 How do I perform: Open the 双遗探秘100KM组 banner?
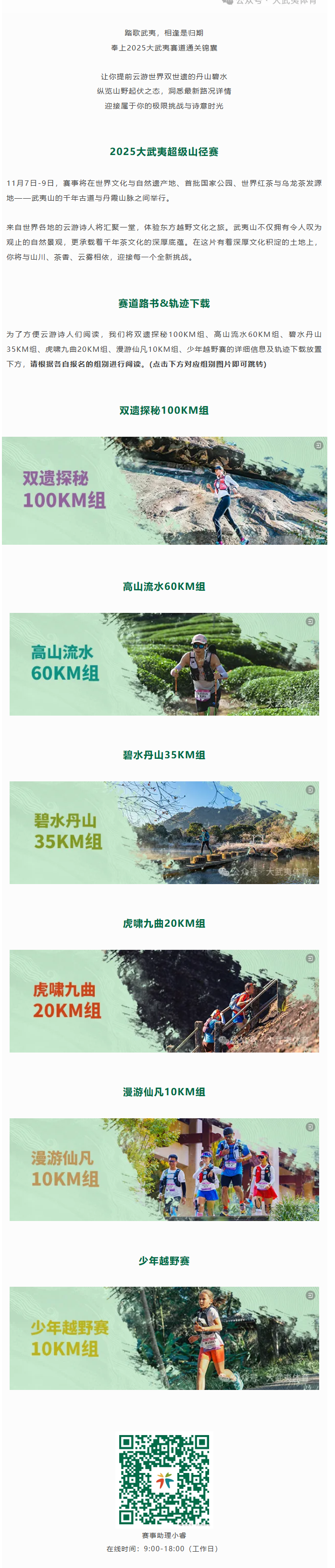(x=164, y=490)
